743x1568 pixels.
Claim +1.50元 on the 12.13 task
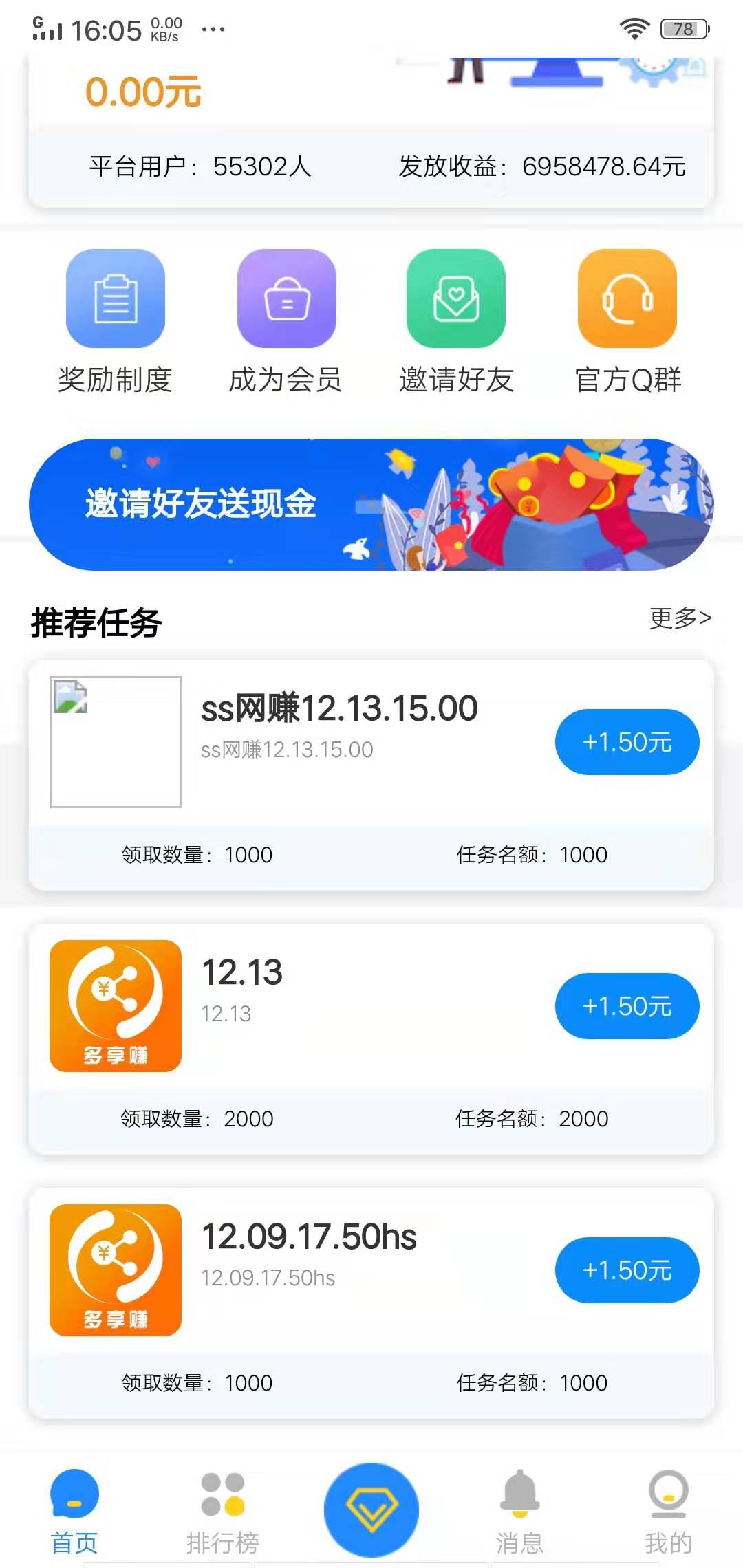[x=627, y=1005]
